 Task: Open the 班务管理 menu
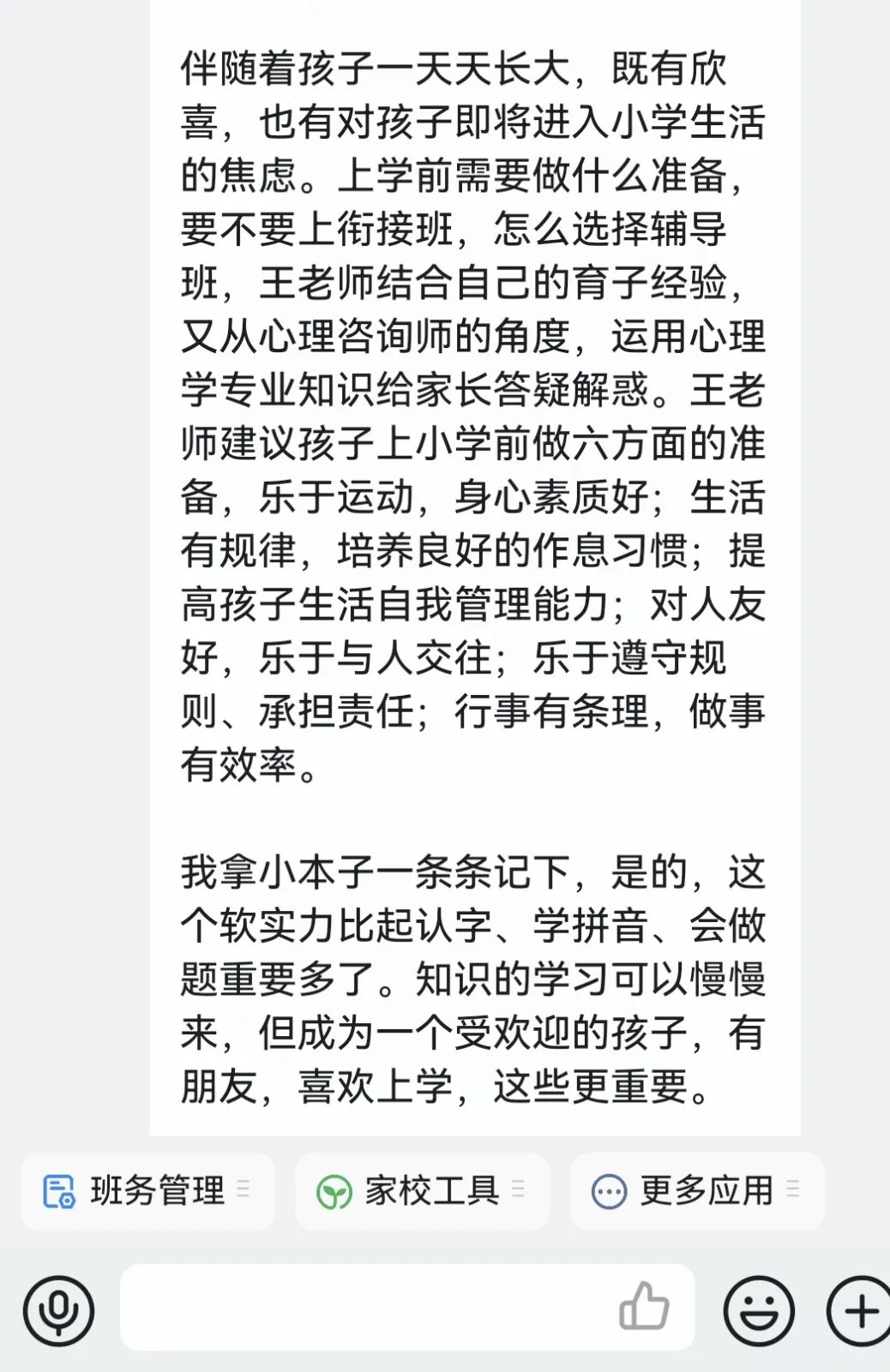coord(147,1191)
